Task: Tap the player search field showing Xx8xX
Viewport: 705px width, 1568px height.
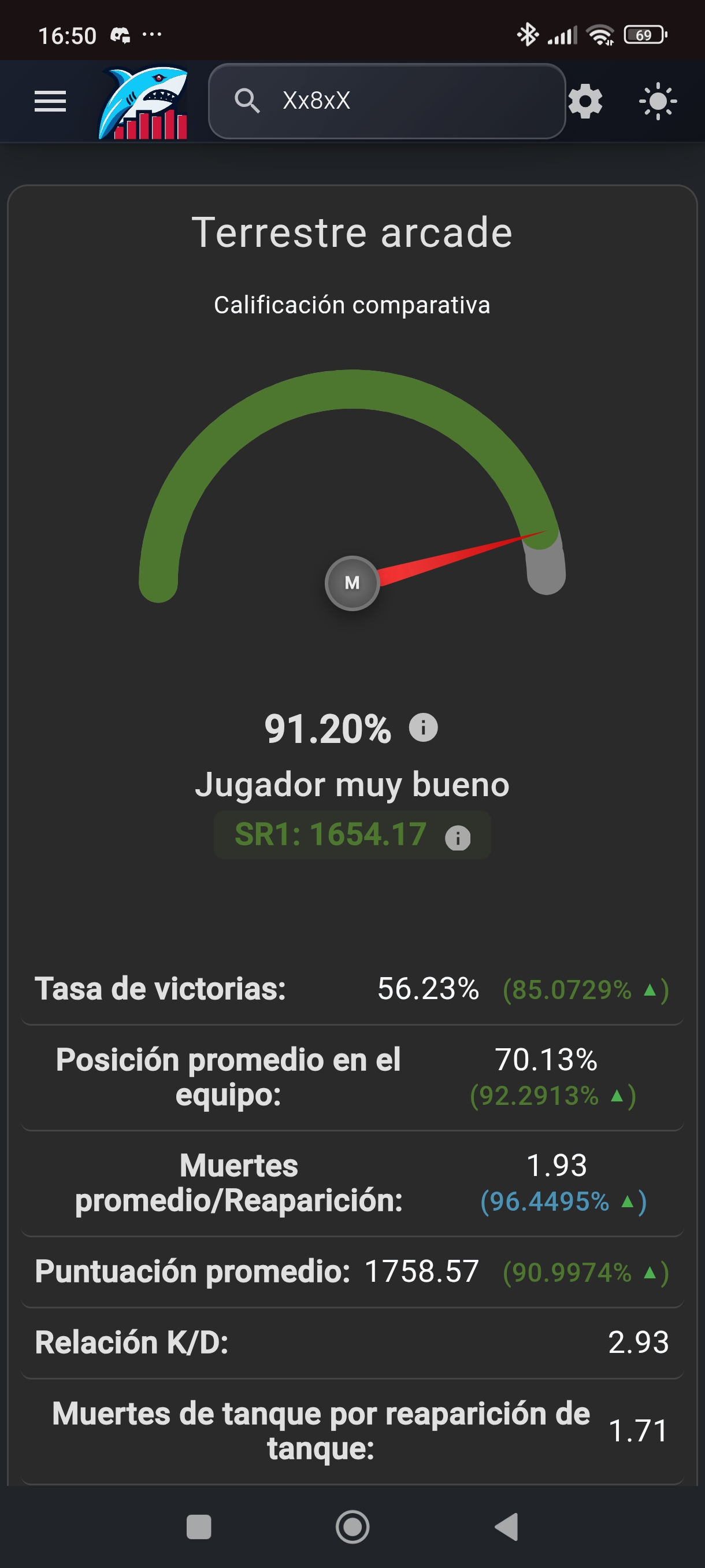Action: coord(387,101)
